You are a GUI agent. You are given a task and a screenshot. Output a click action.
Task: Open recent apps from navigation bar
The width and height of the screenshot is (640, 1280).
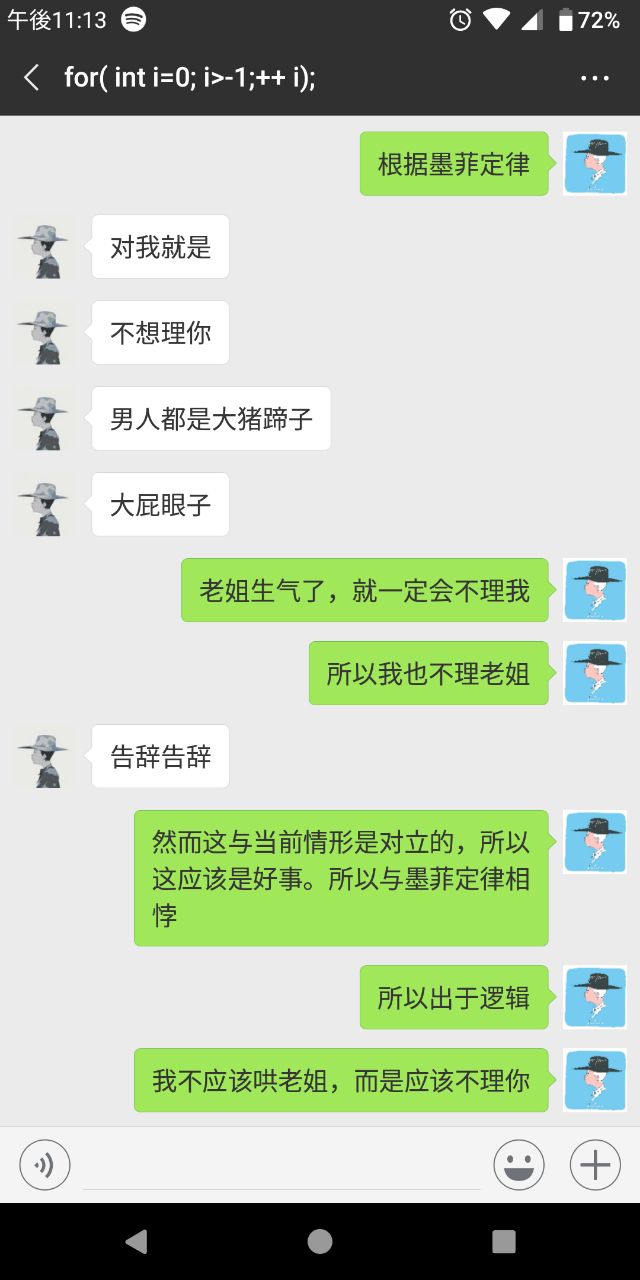pyautogui.click(x=504, y=1241)
